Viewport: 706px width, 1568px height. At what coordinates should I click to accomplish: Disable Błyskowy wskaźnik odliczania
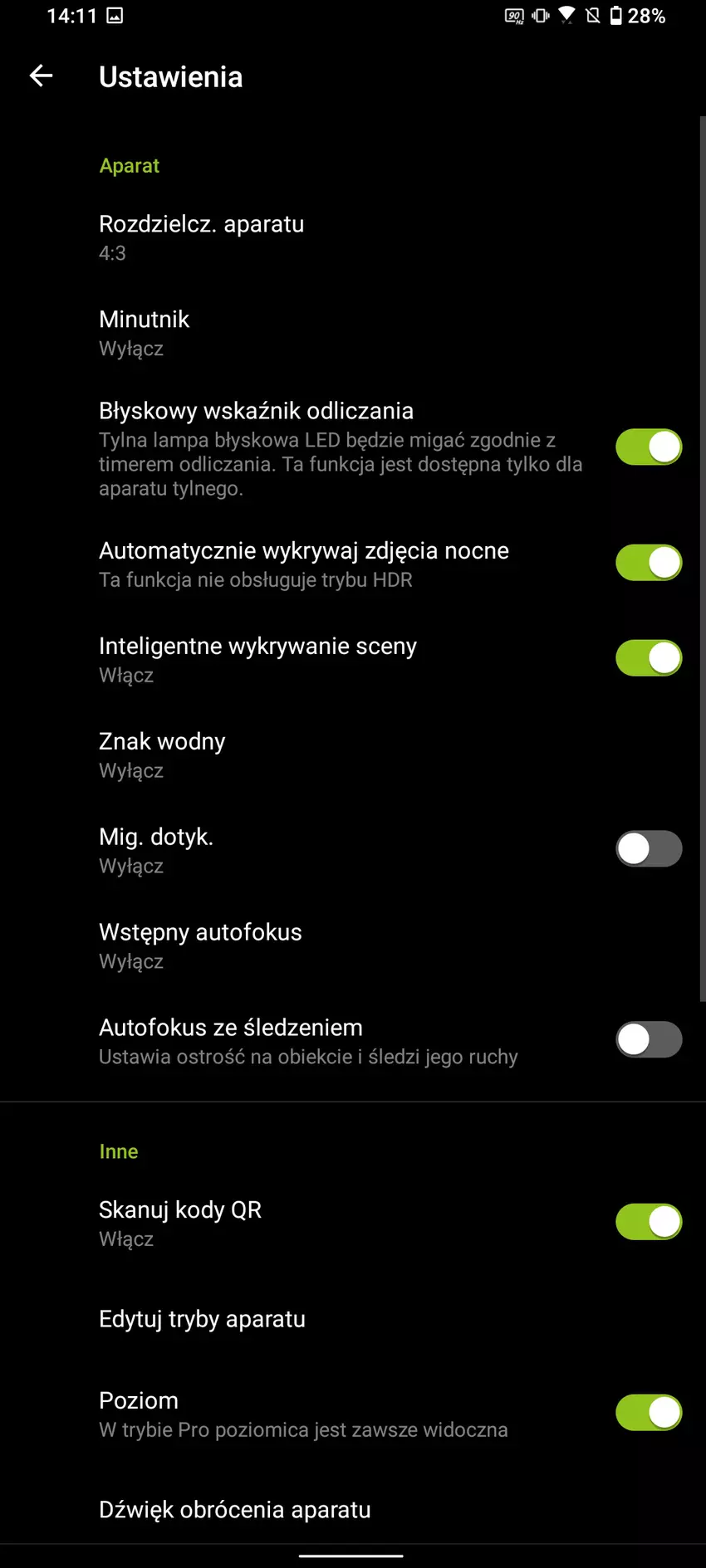(649, 447)
